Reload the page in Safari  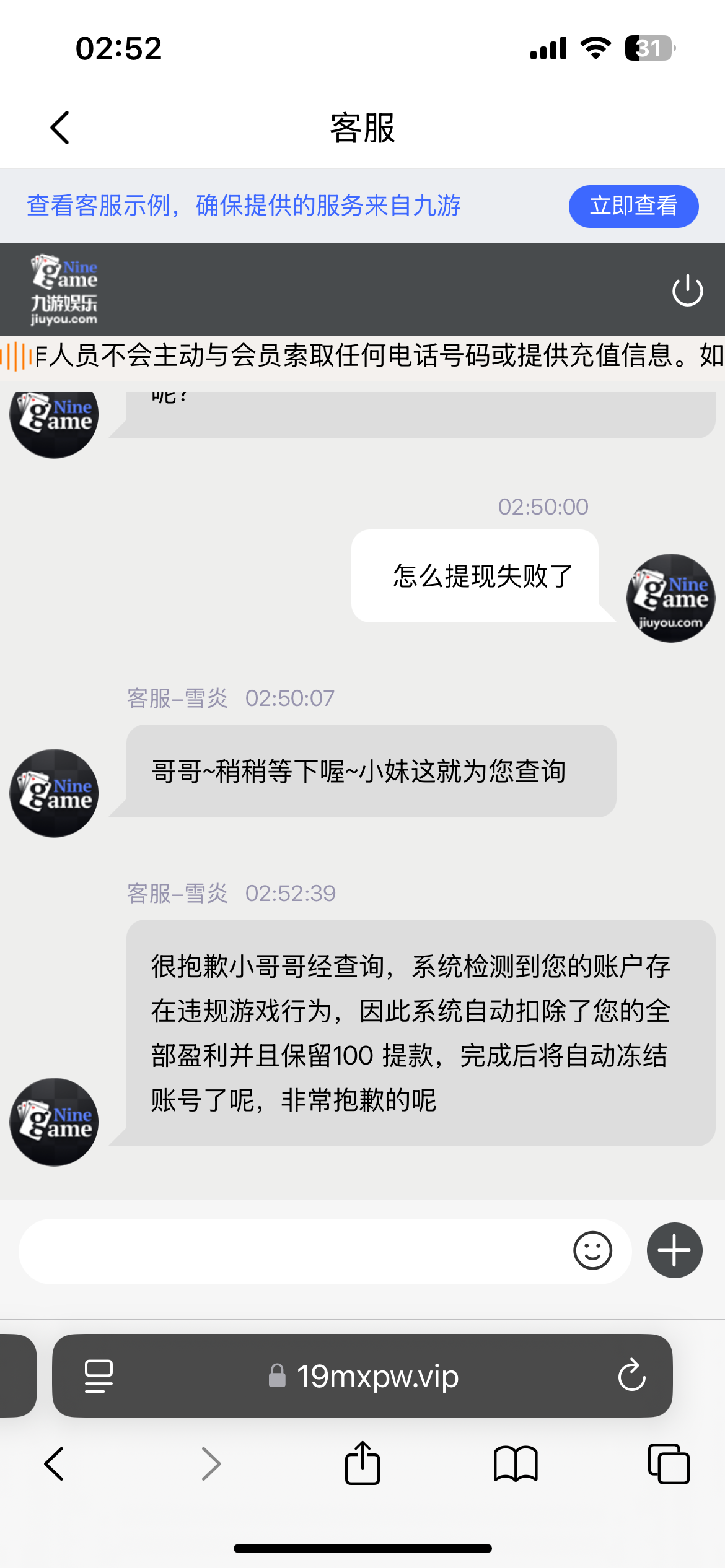631,1375
